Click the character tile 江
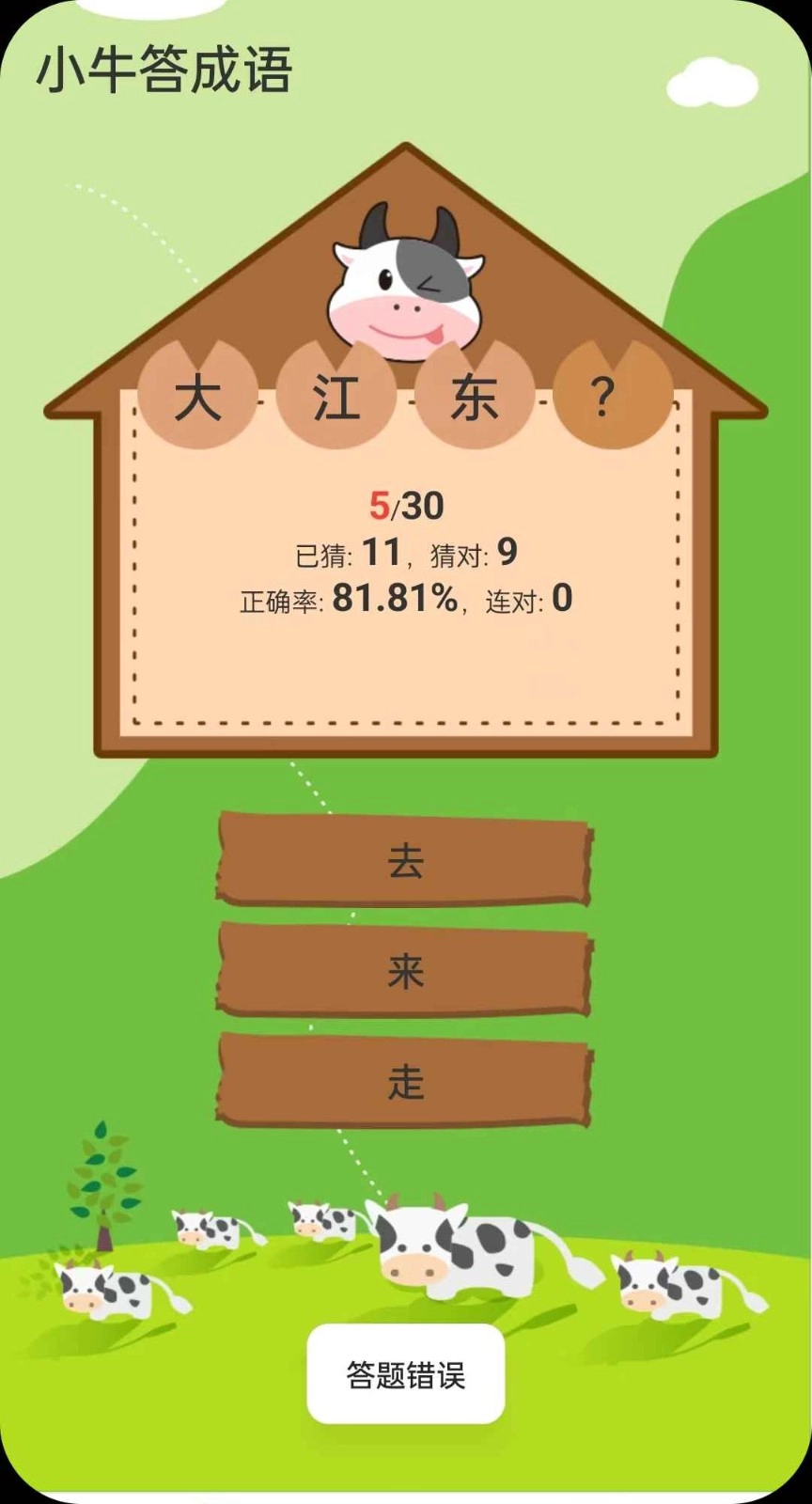The image size is (812, 1504). 336,395
